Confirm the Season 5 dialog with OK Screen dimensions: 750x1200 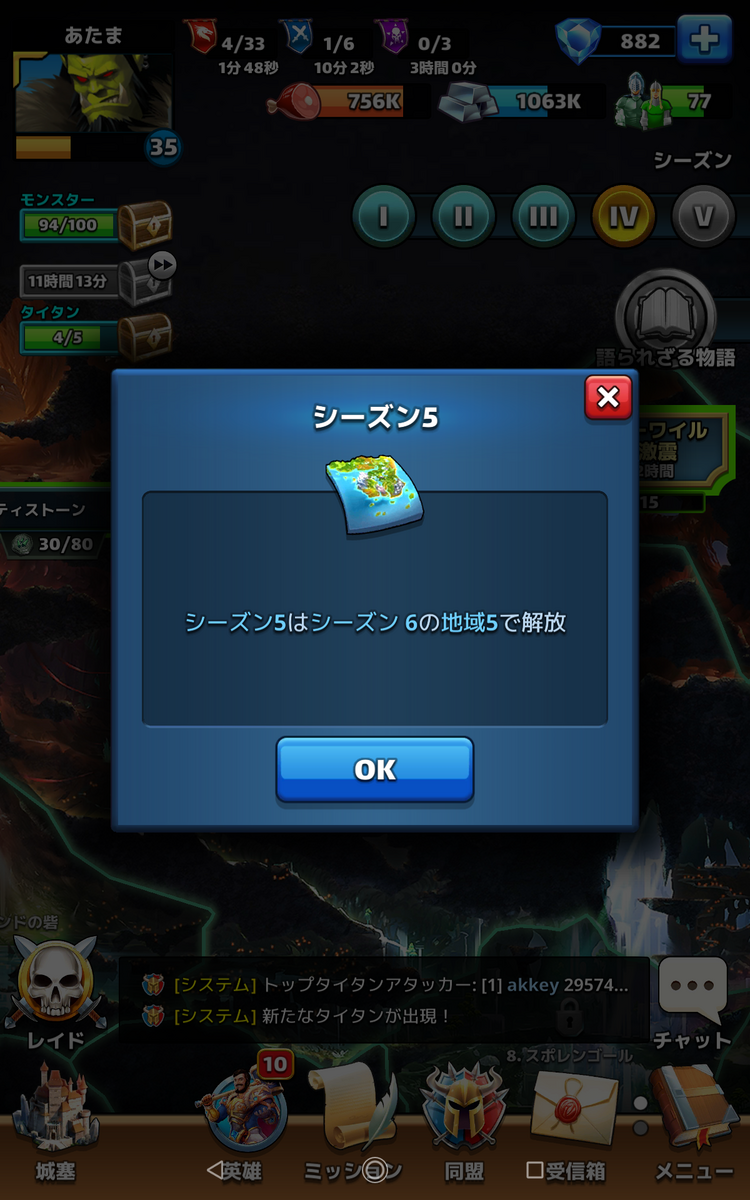375,769
